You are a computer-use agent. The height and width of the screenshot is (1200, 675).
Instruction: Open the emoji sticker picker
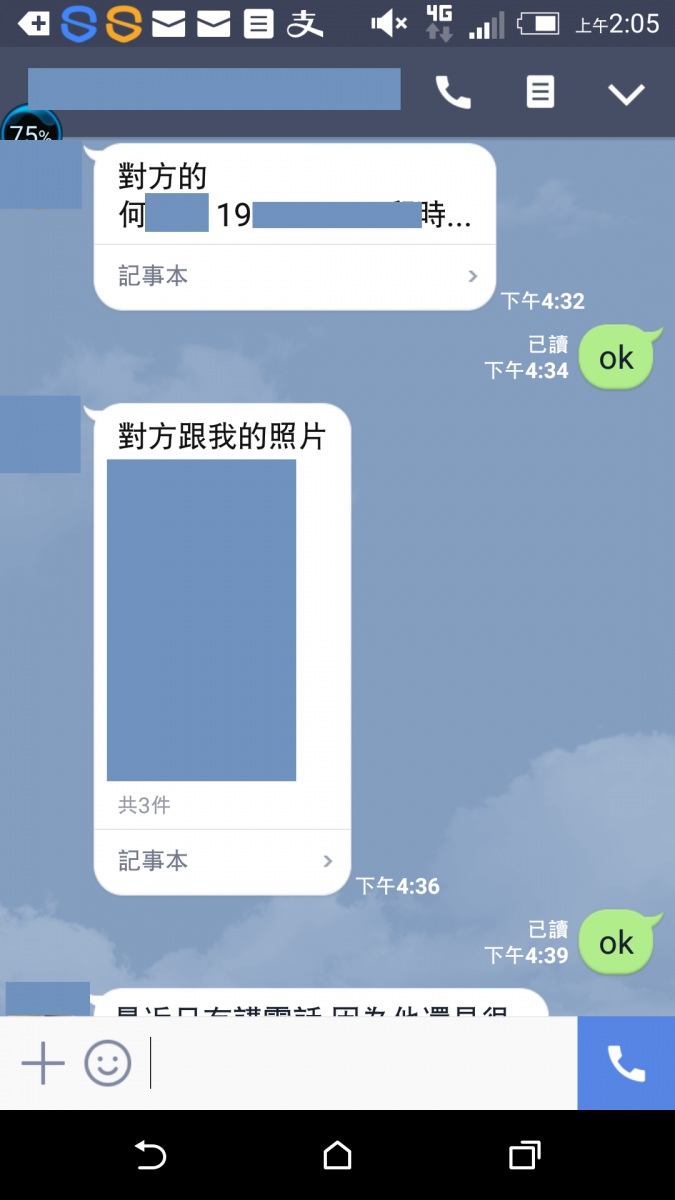(x=108, y=1063)
